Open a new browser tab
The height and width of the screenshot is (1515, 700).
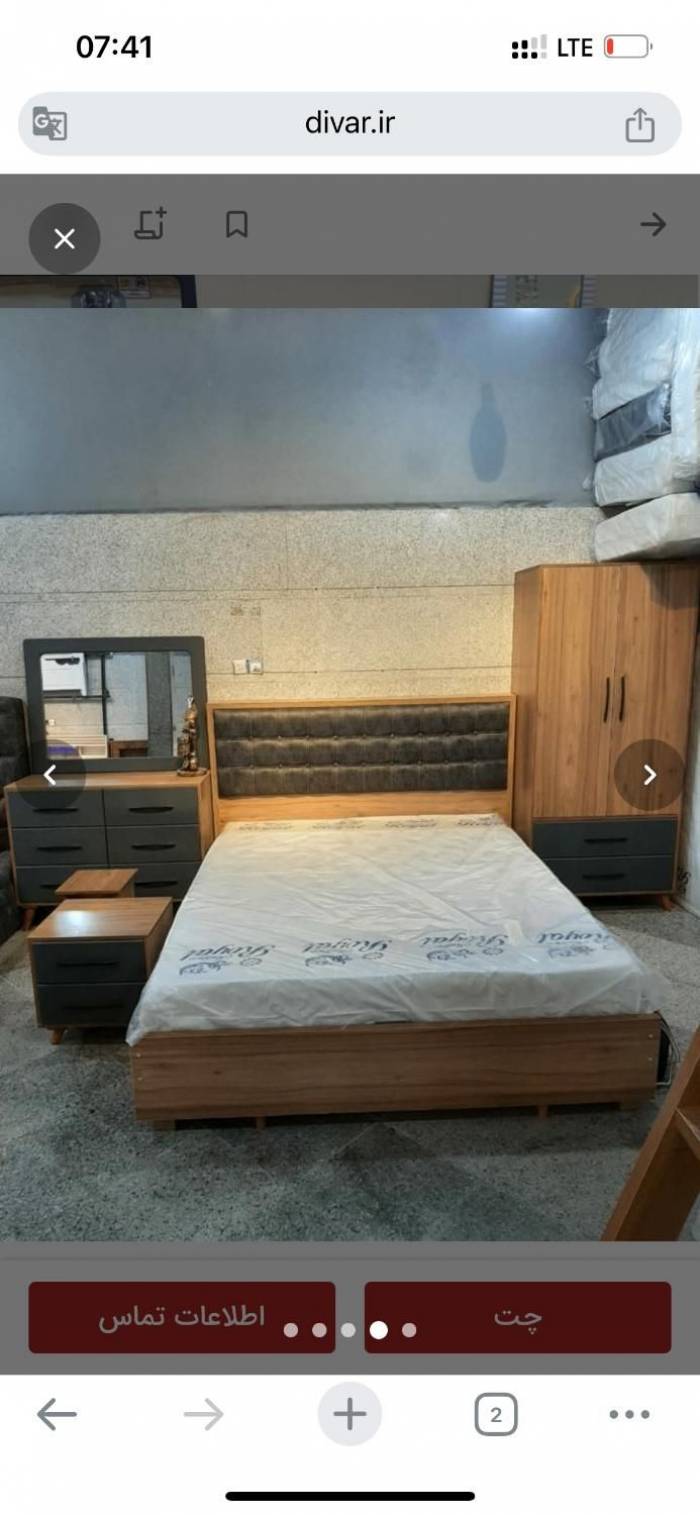(350, 1414)
